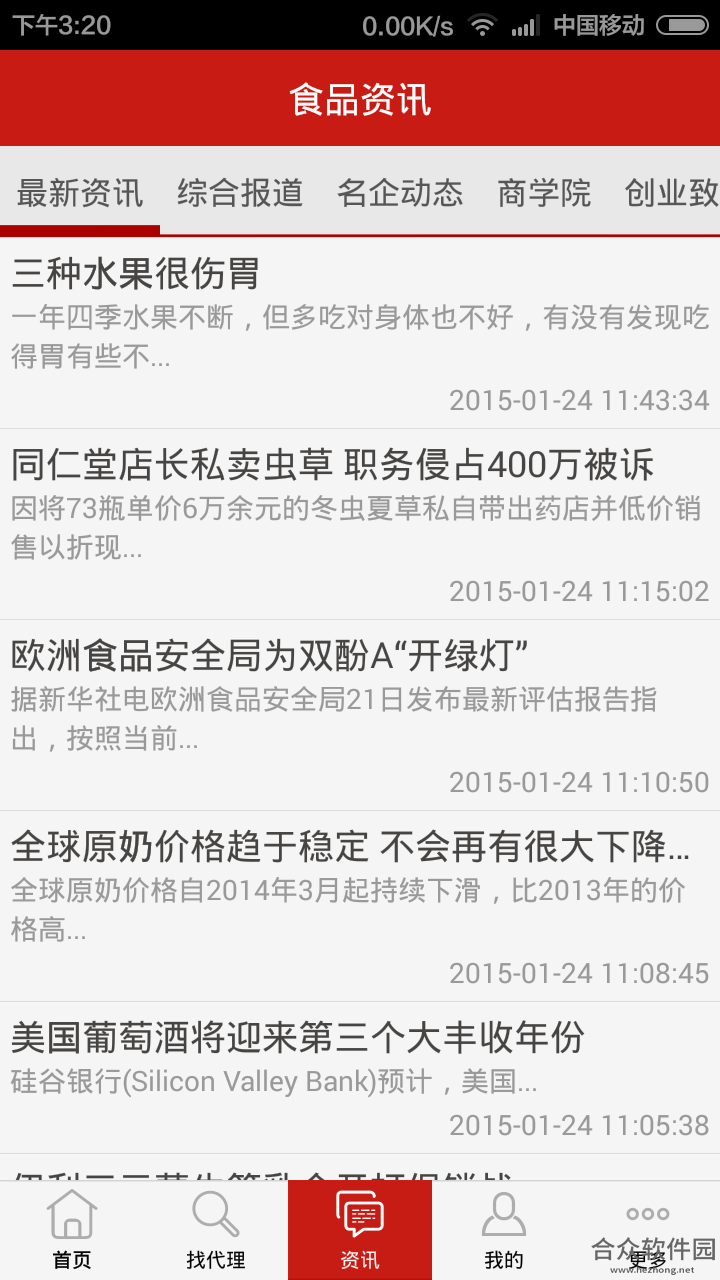720x1280 pixels.
Task: Open the 商学院 tab
Action: point(544,192)
